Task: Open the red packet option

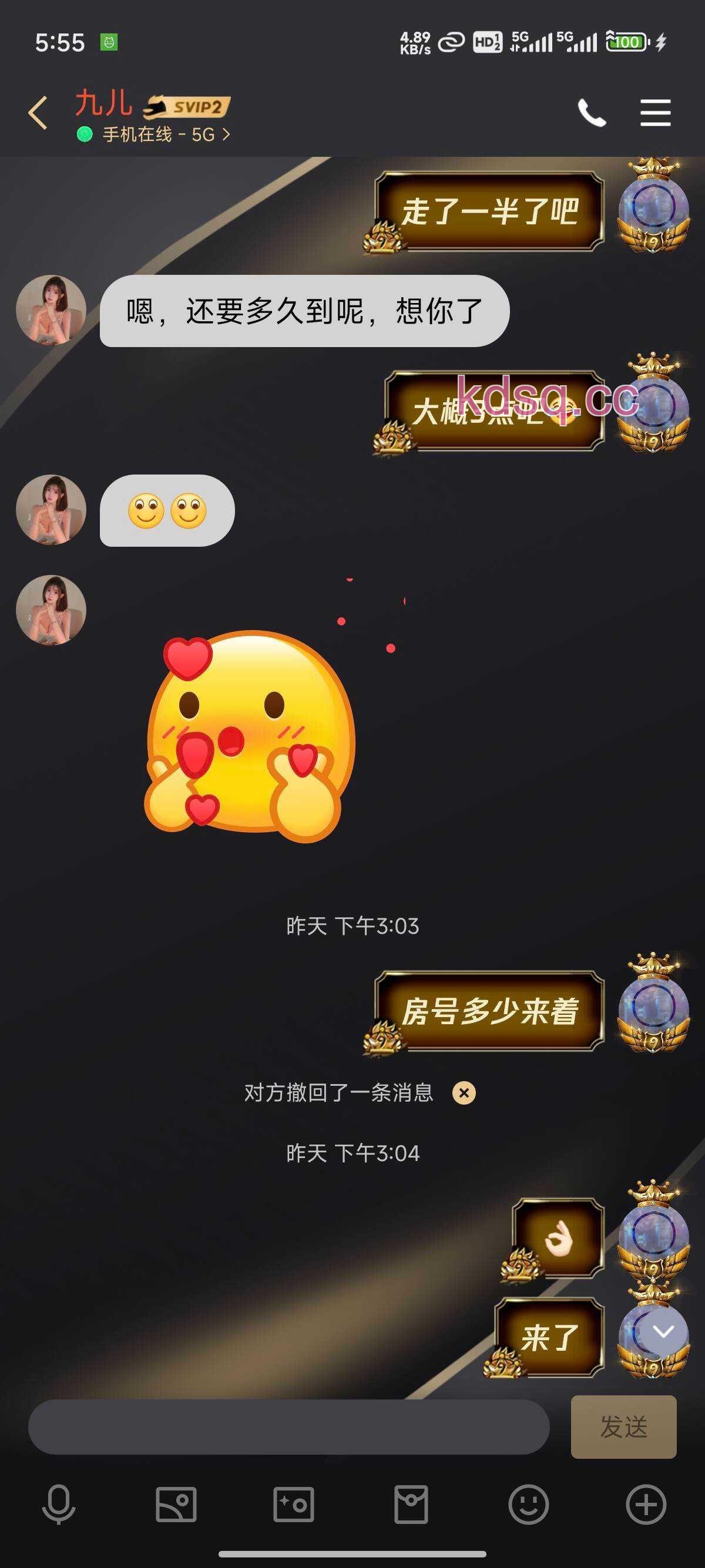Action: click(411, 1505)
